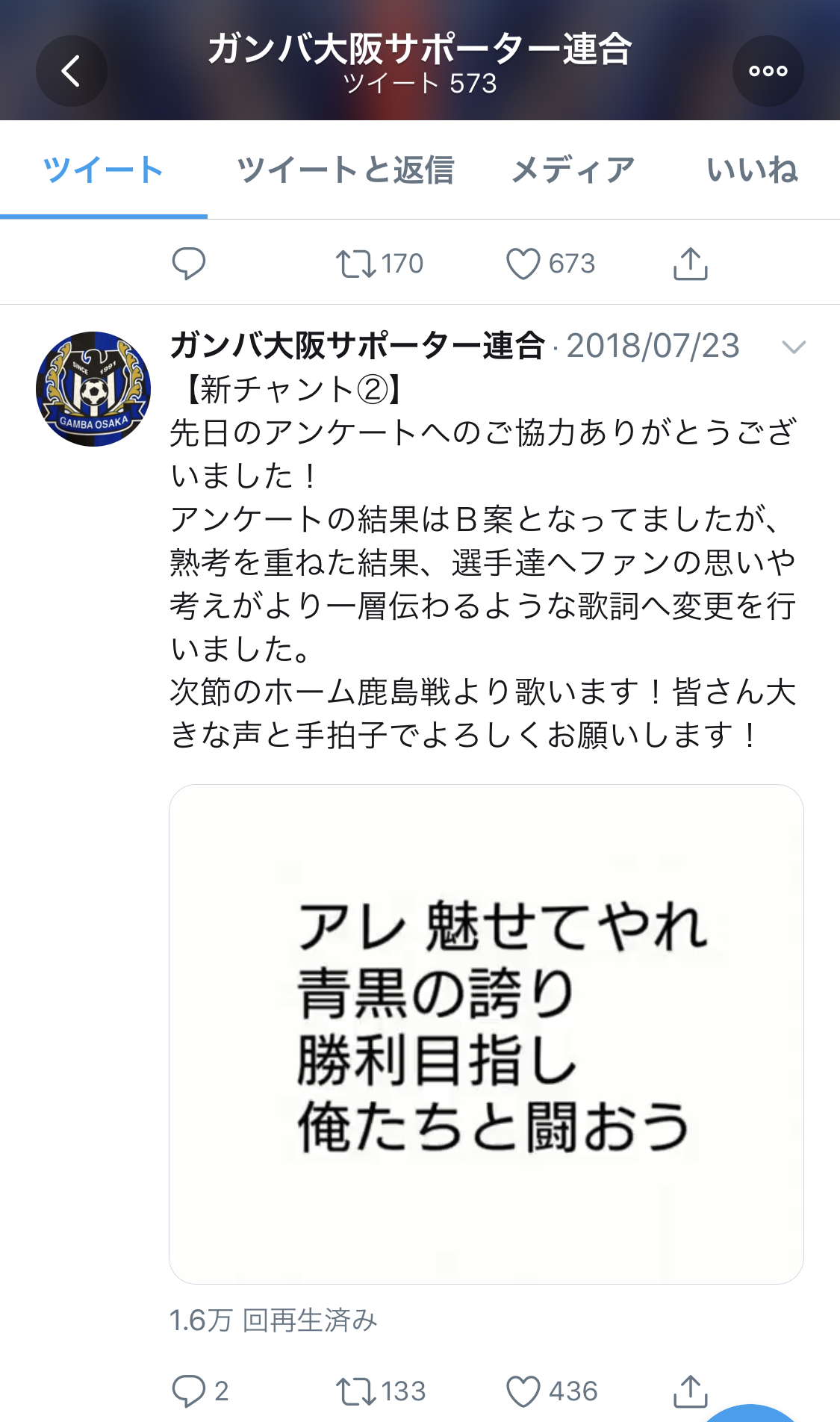The height and width of the screenshot is (1422, 840).
Task: Share the tweet with 673 likes
Action: (x=690, y=264)
